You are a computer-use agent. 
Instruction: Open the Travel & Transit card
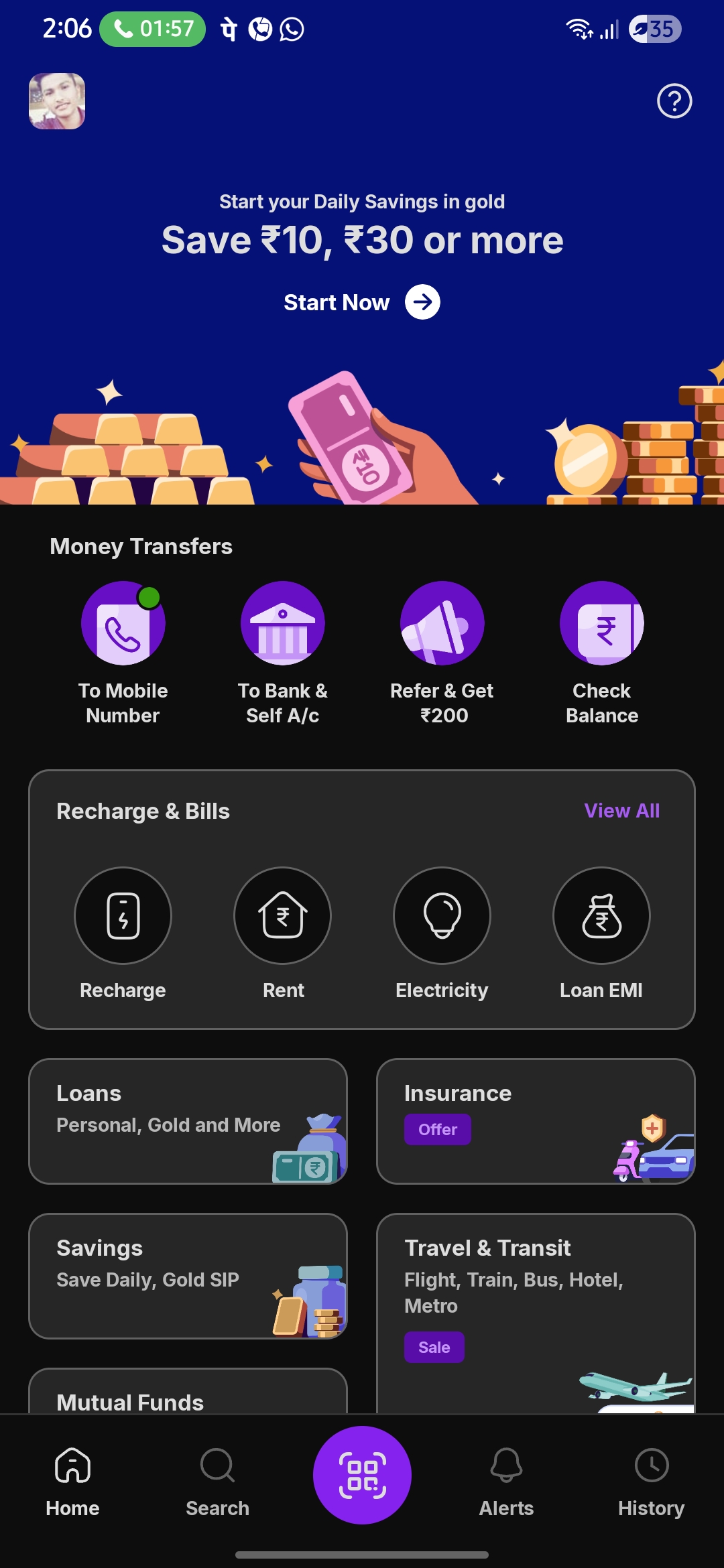(536, 1307)
